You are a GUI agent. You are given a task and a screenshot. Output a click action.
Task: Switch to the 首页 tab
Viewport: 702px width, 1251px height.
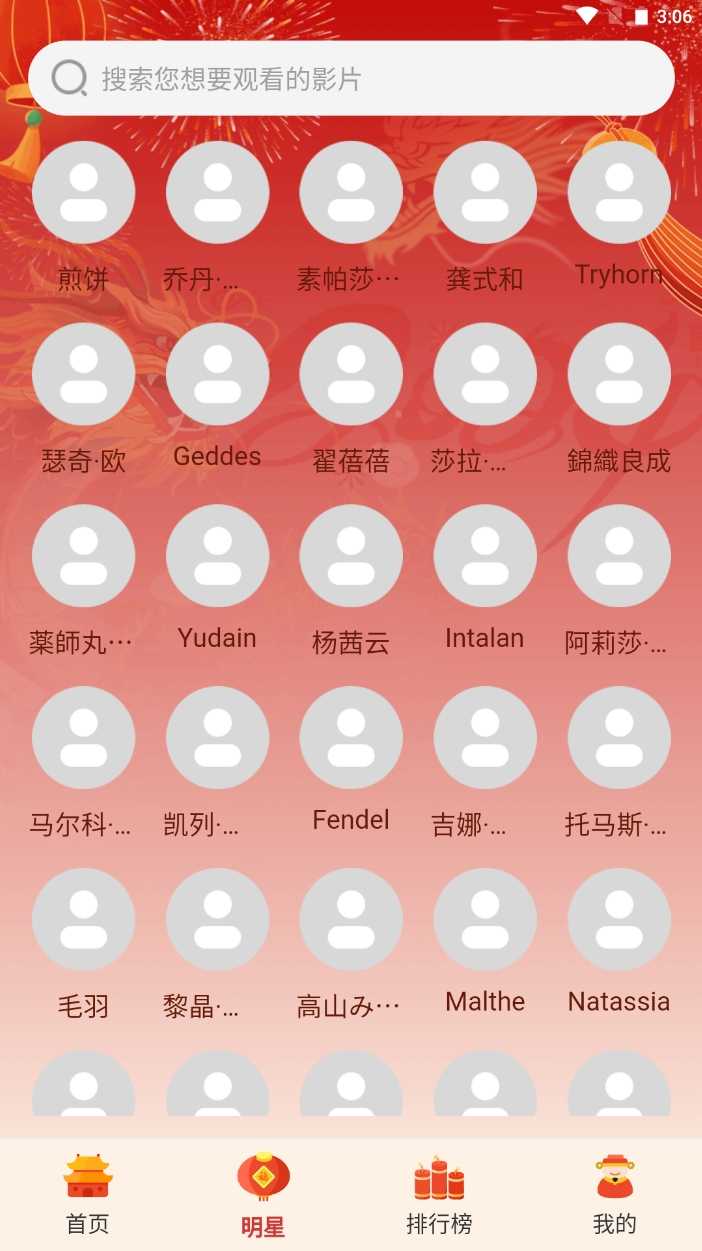(x=88, y=1194)
